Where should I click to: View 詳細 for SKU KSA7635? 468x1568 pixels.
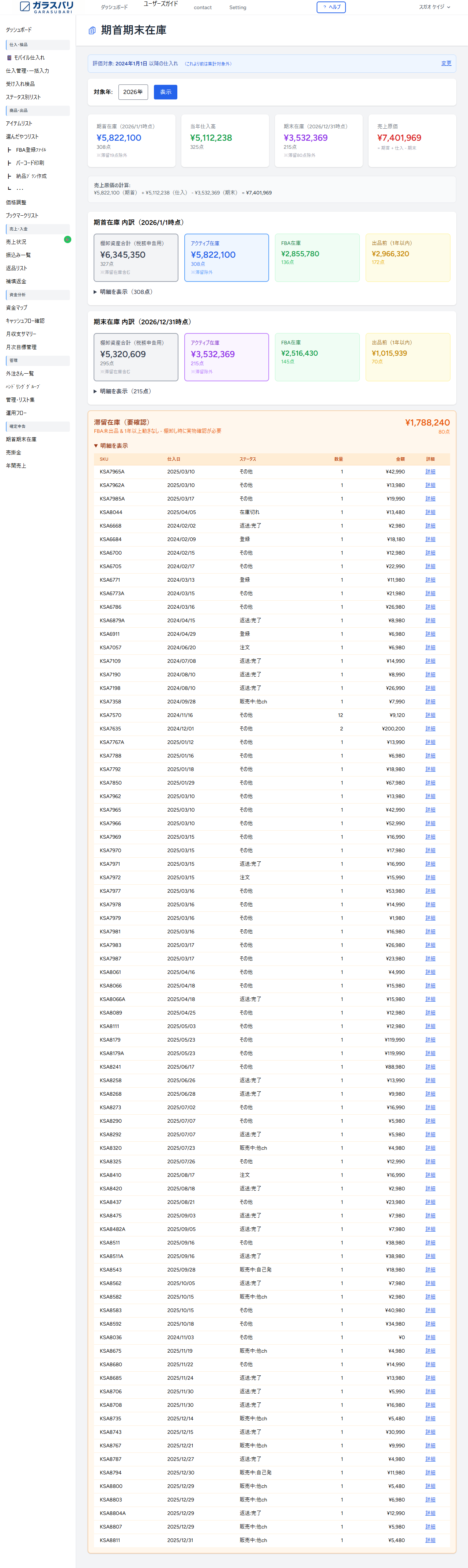tap(430, 729)
